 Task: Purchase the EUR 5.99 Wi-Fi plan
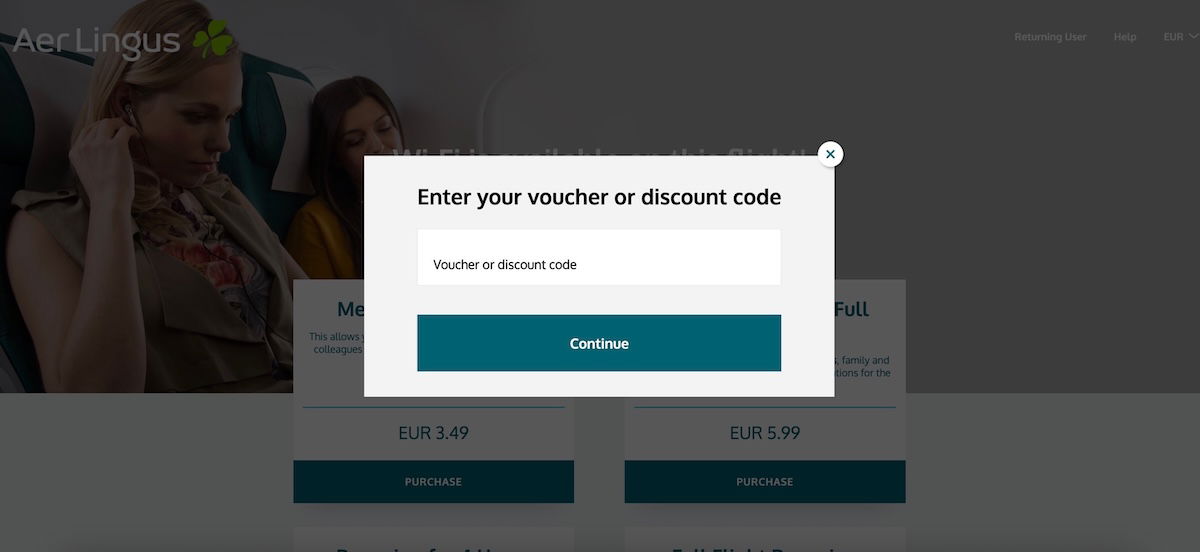764,481
